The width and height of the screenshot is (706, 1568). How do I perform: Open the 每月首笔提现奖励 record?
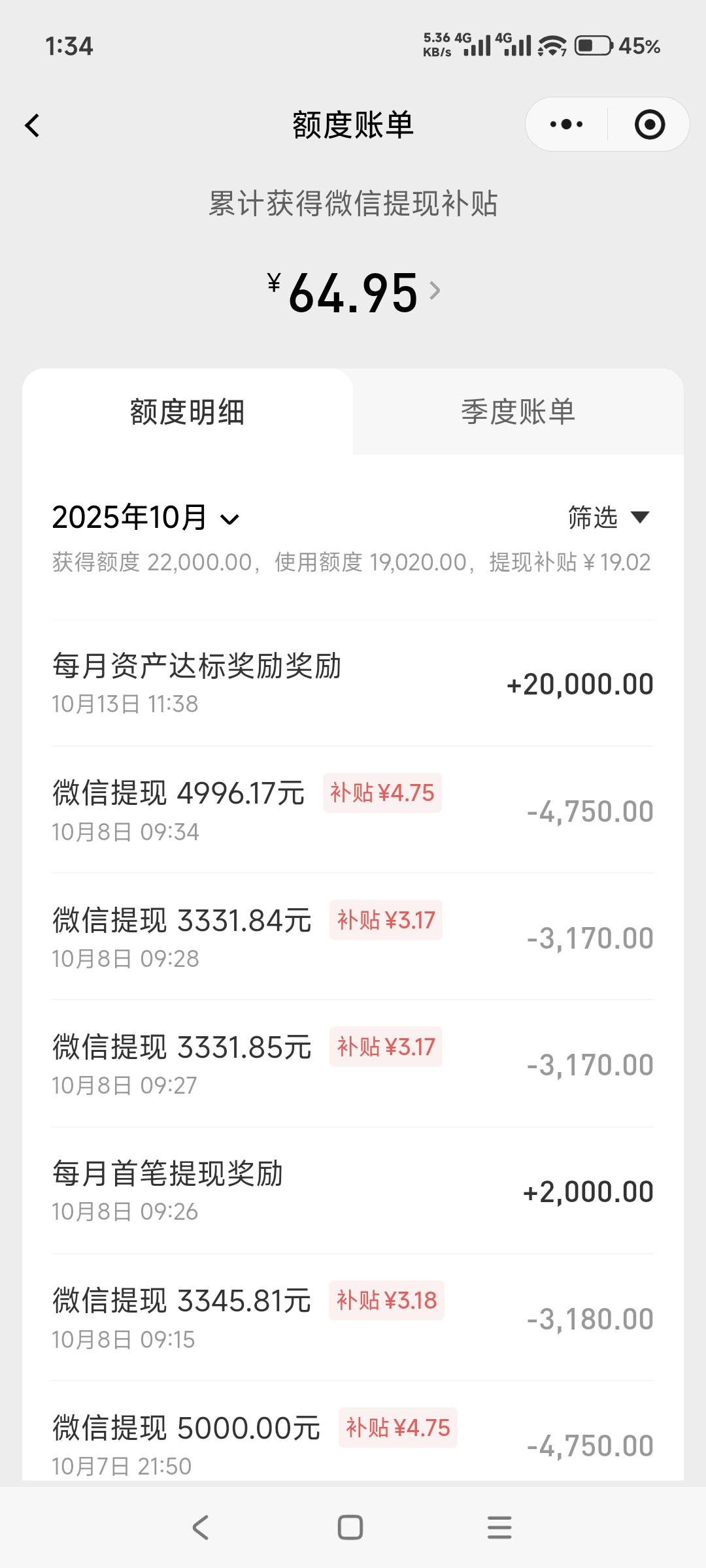click(x=353, y=1190)
